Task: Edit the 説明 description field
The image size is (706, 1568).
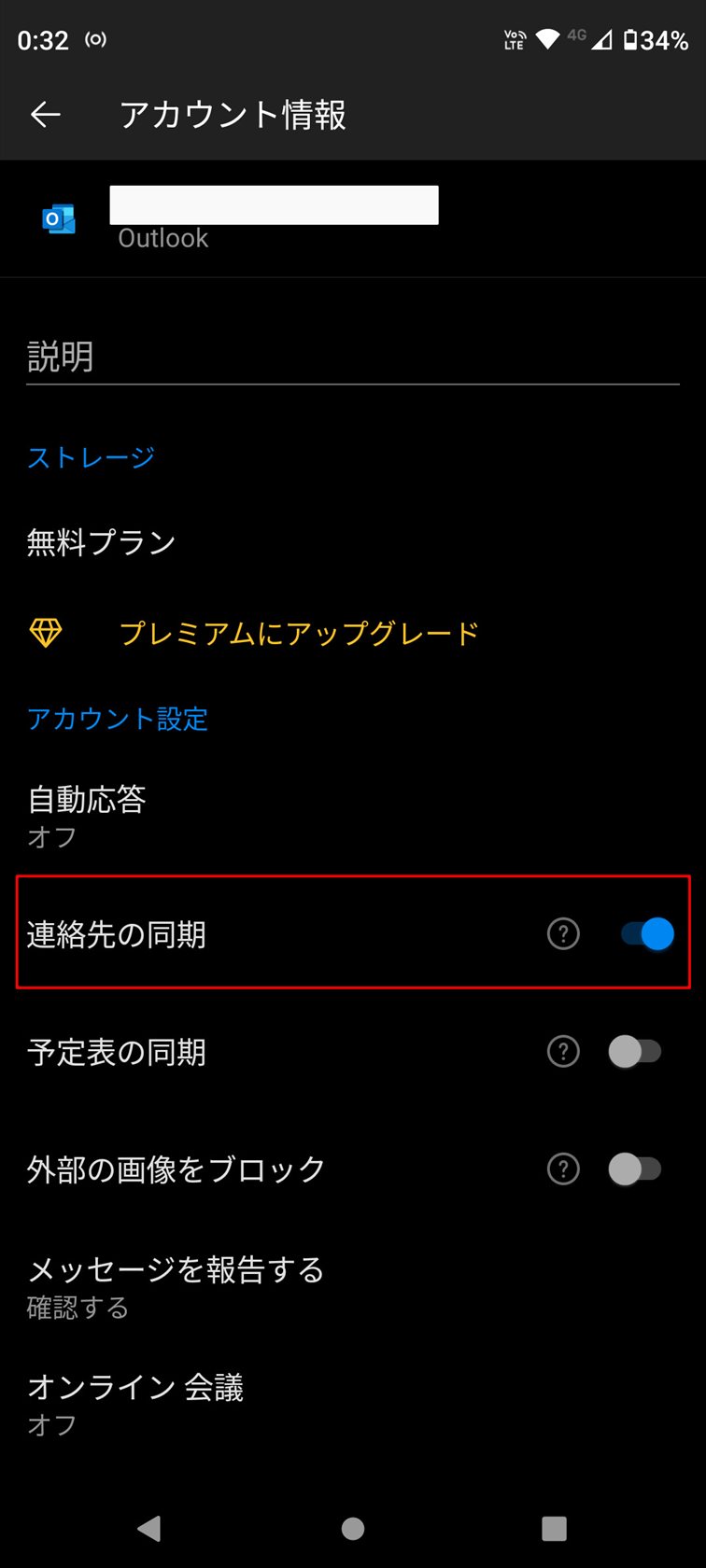Action: tap(352, 357)
